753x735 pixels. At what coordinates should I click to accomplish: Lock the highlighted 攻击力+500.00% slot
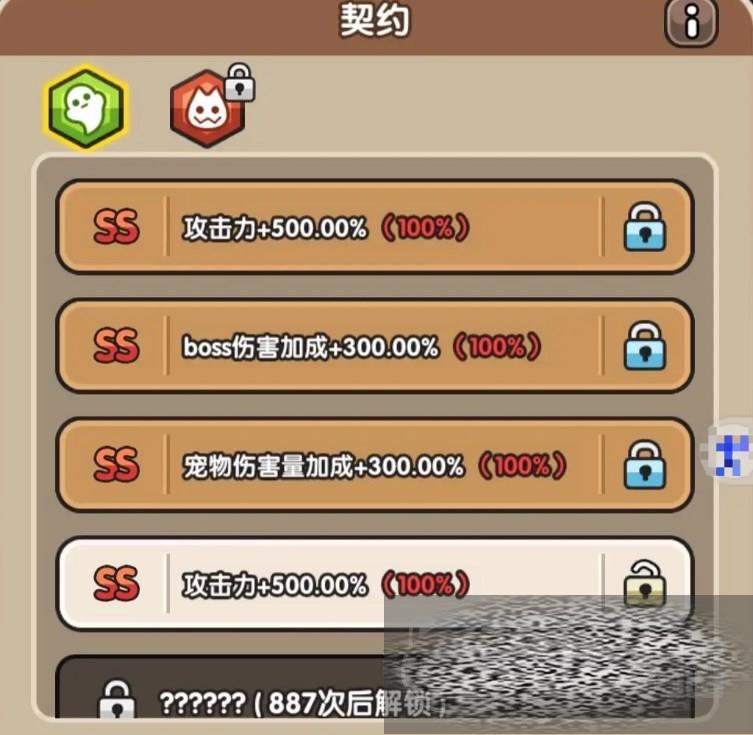coord(645,583)
